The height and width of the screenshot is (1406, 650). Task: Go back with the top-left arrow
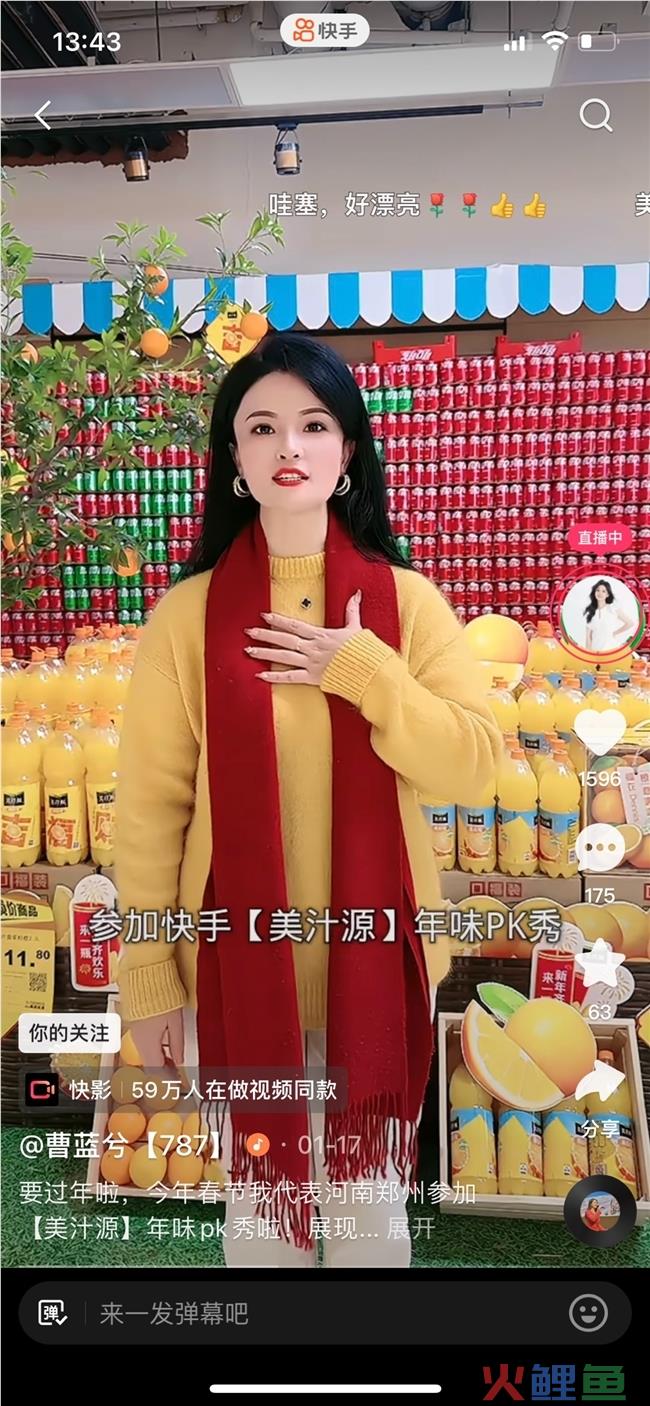click(x=42, y=116)
